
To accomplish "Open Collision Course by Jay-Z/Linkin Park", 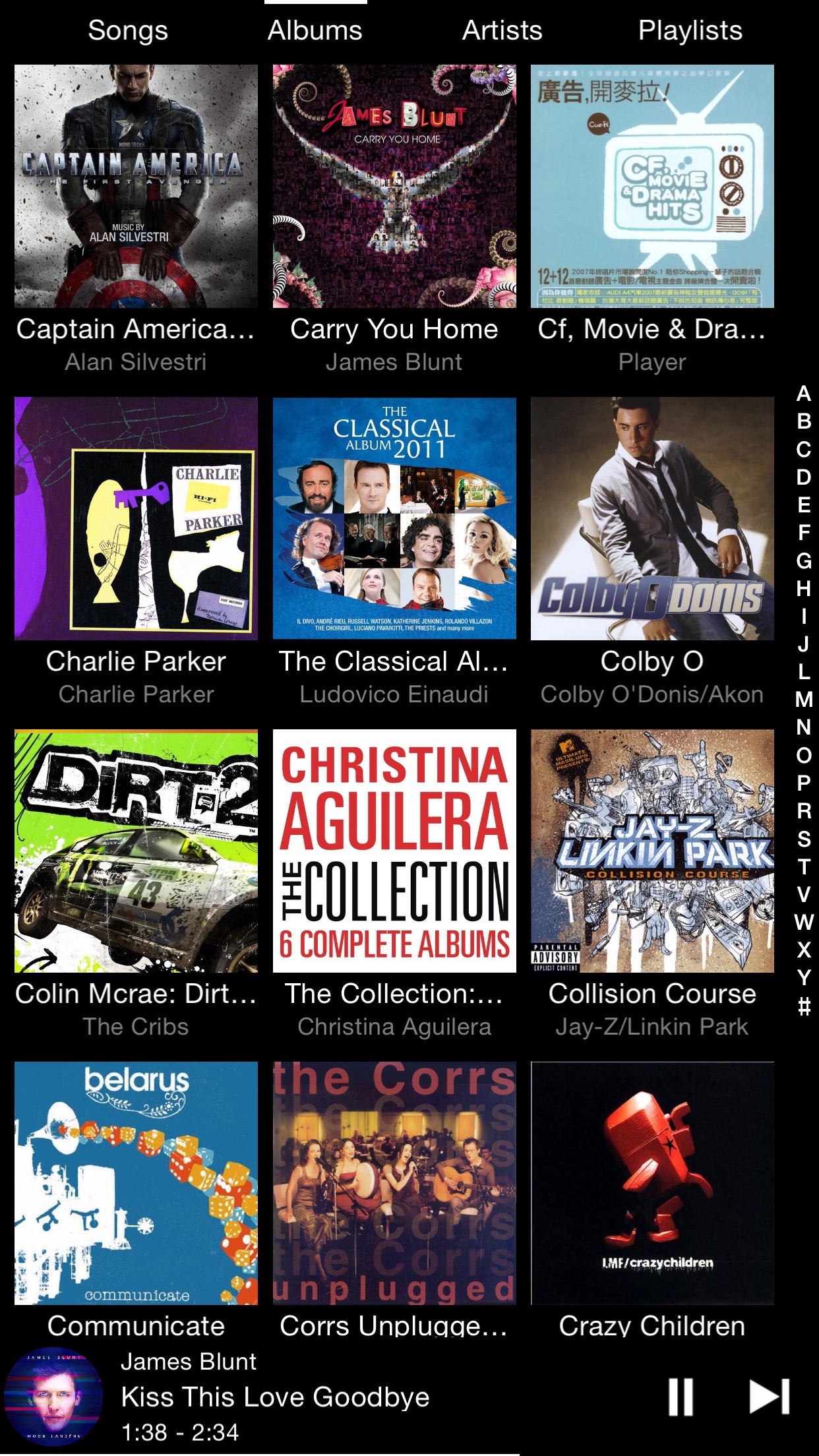I will pyautogui.click(x=652, y=851).
